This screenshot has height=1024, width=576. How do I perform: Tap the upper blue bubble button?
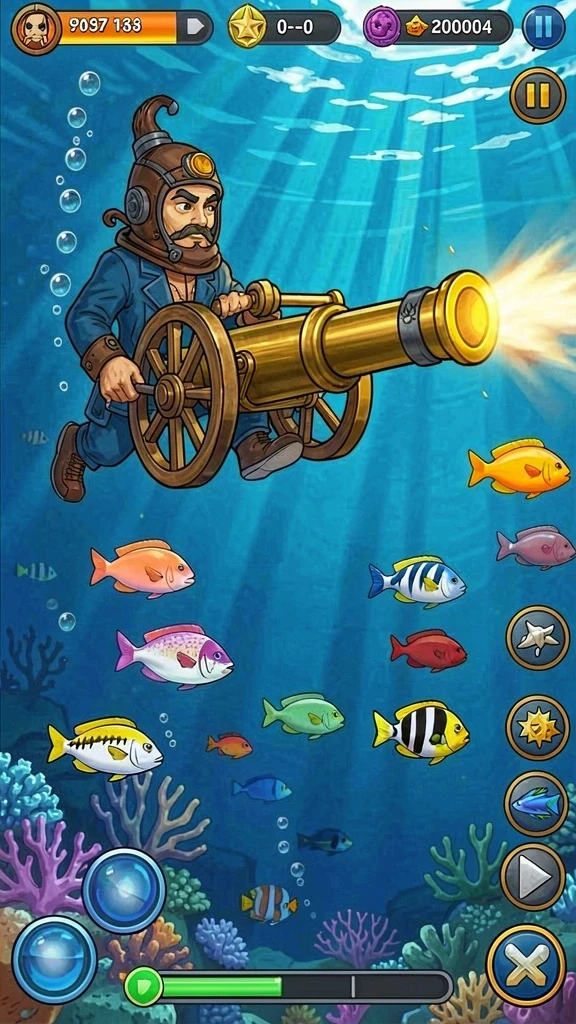click(124, 891)
